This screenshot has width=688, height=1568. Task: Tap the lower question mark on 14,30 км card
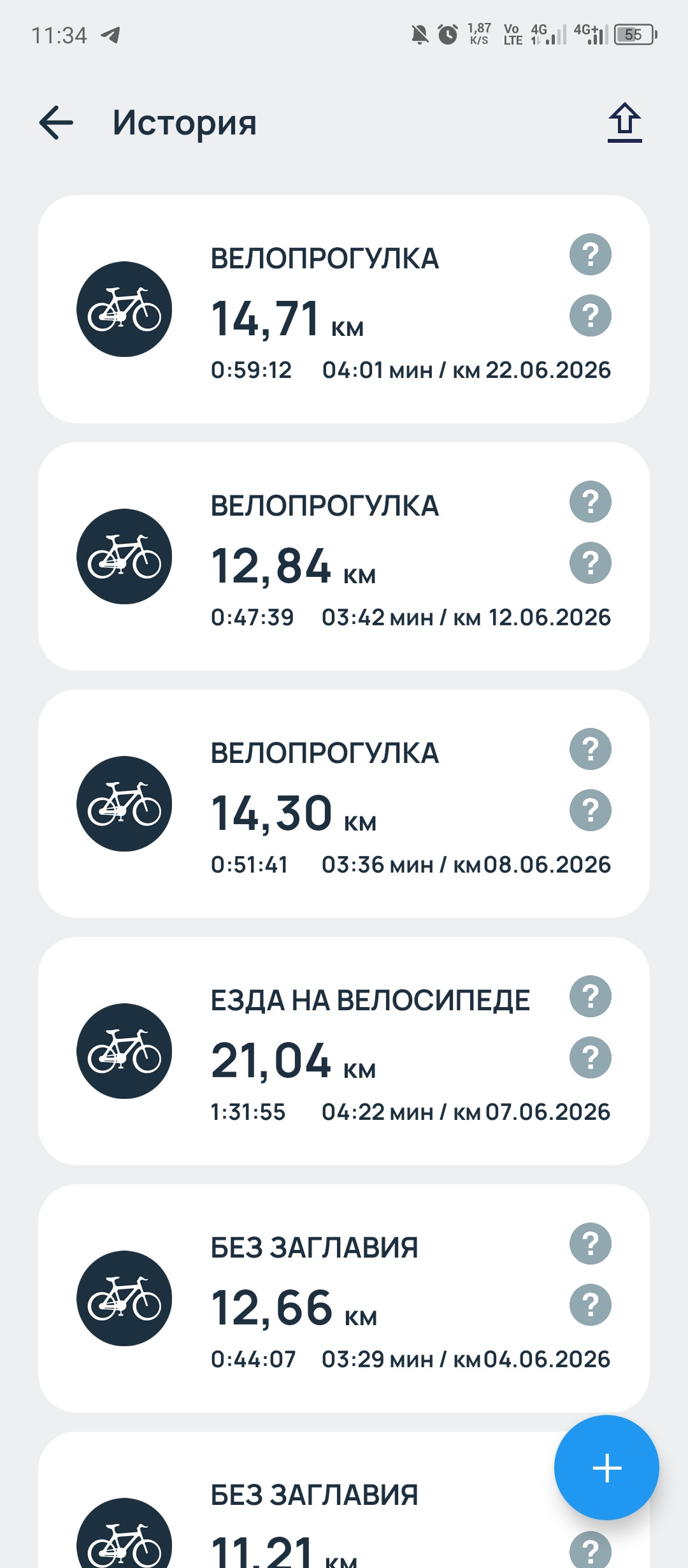[x=591, y=810]
